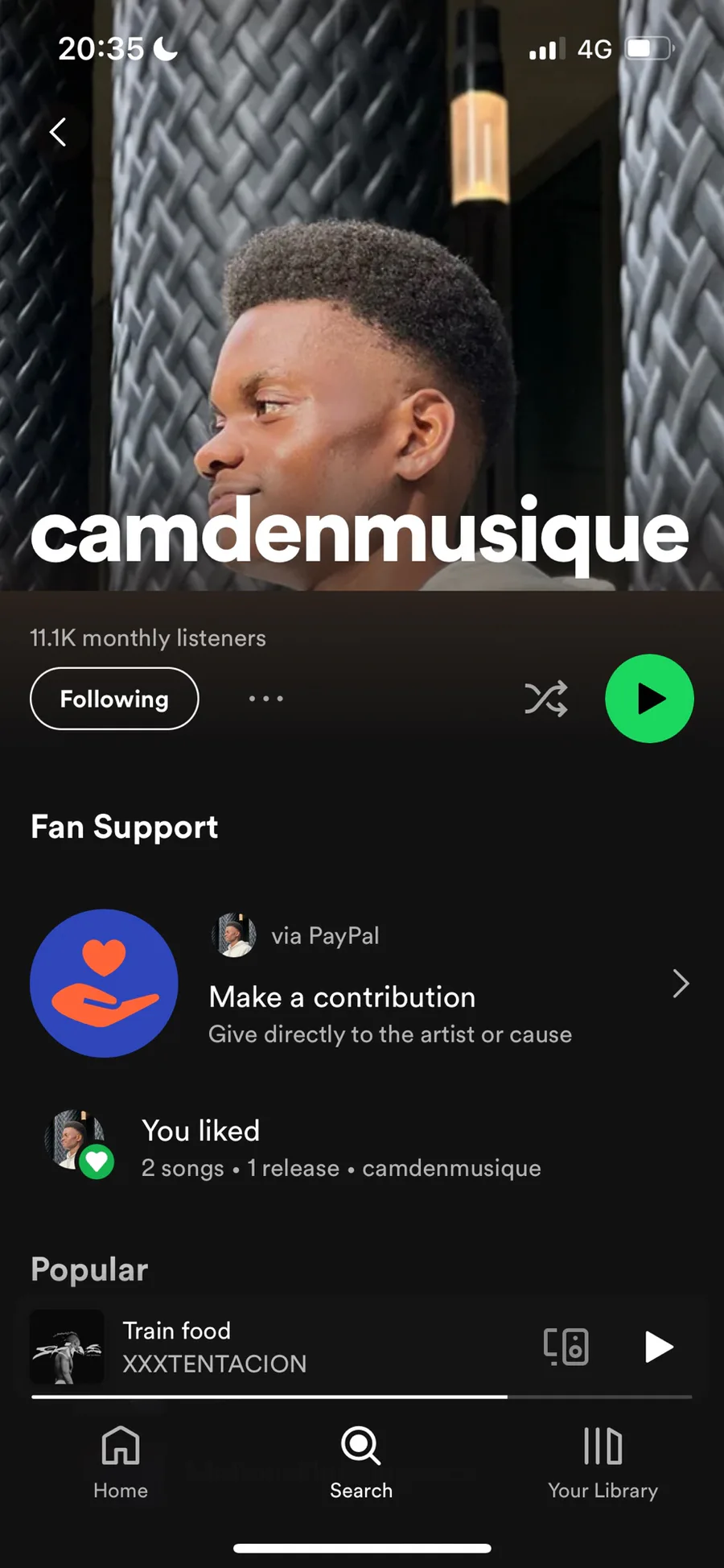
Task: Open the connect to device picker
Action: click(x=566, y=1347)
